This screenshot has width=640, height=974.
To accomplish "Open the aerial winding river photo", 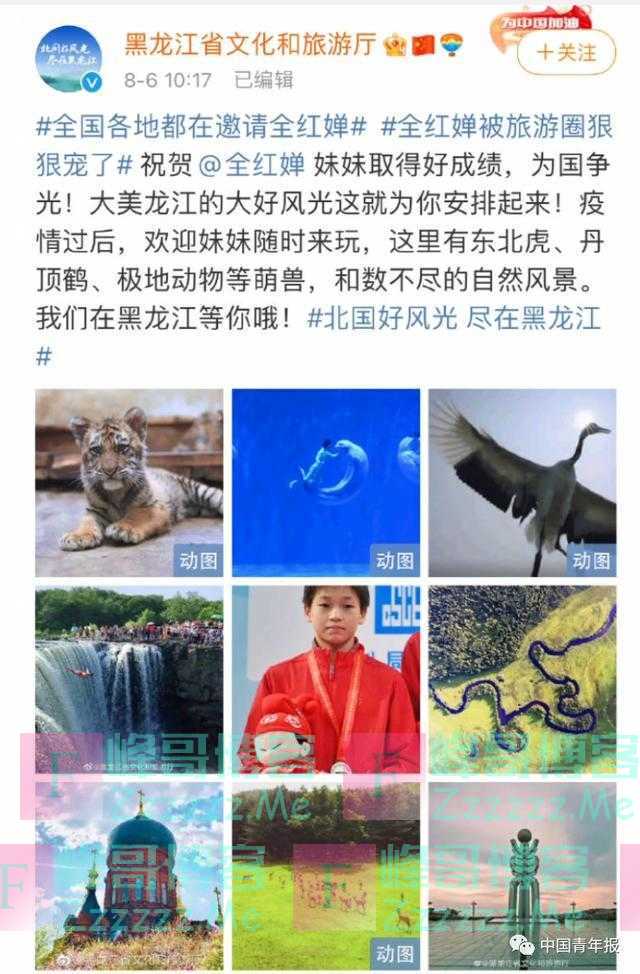I will tap(522, 679).
